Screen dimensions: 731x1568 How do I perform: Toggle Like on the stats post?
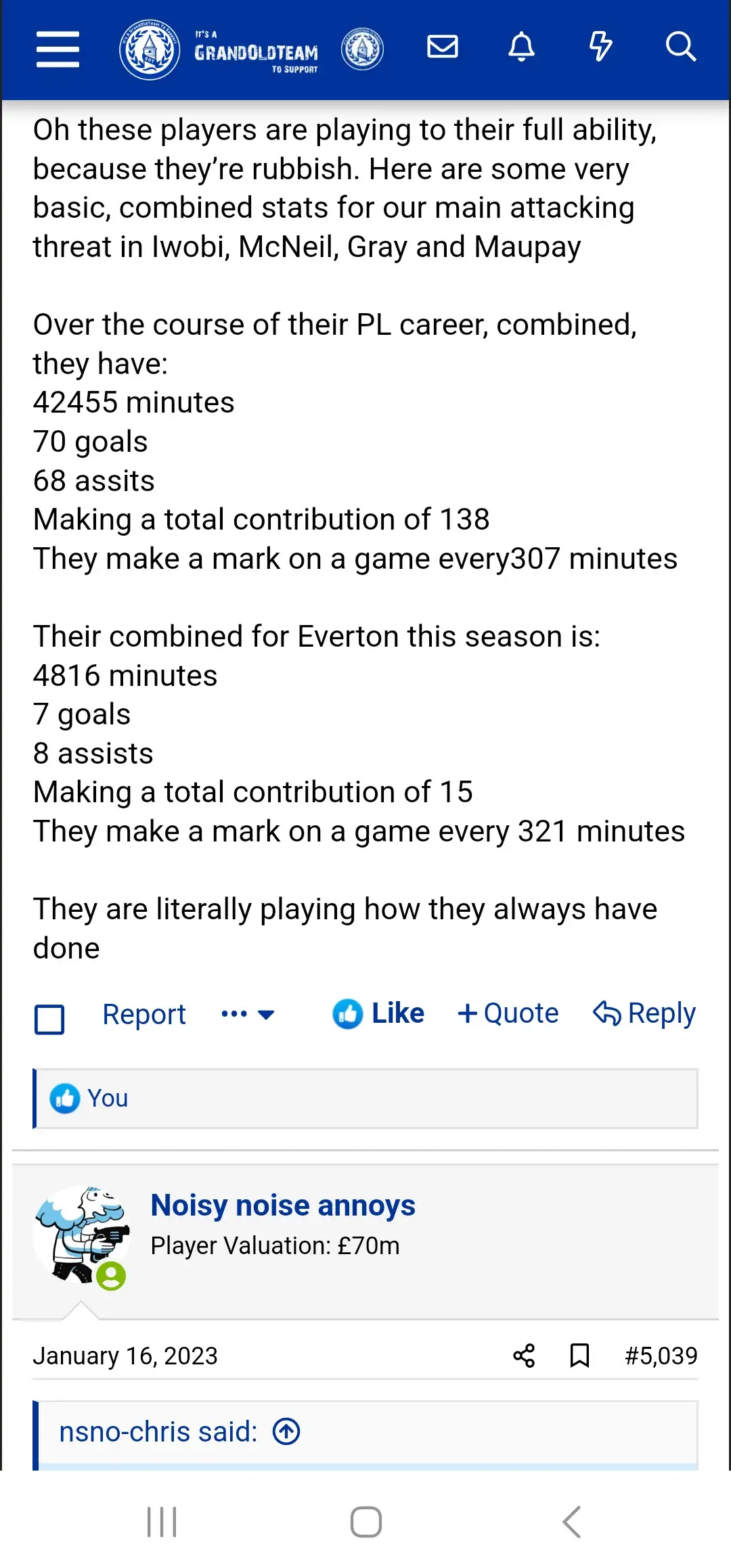pos(378,1013)
